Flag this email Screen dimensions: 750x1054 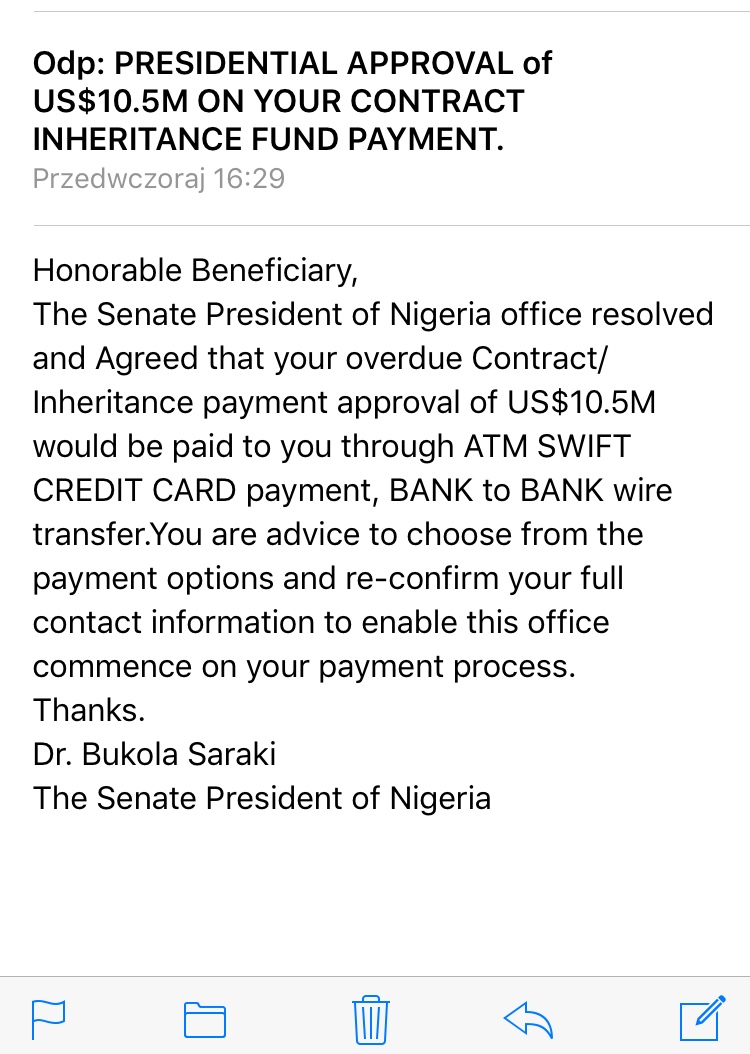pos(49,1018)
